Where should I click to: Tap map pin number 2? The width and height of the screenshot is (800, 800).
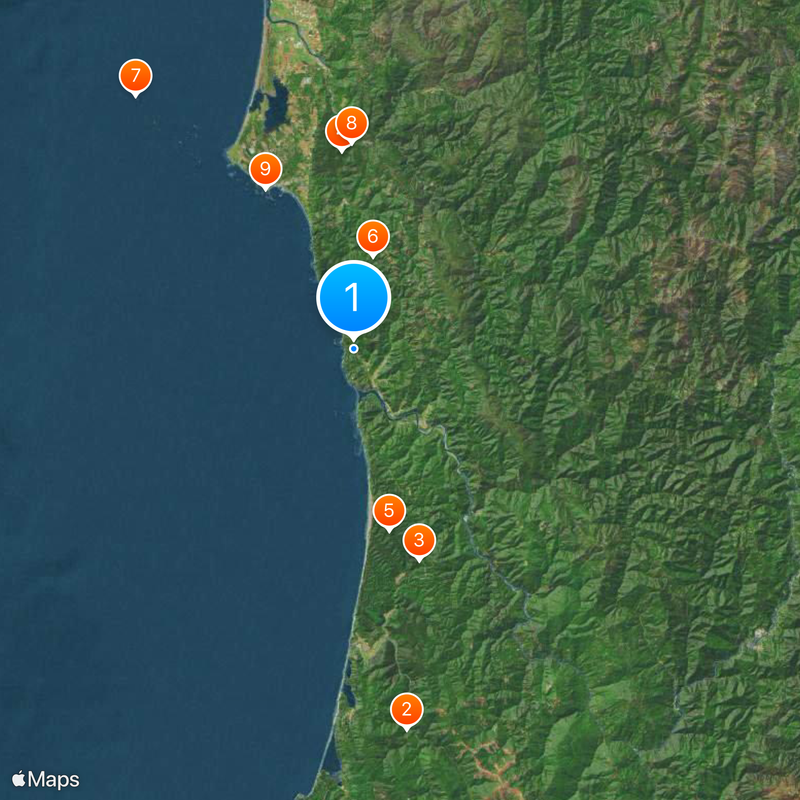coord(406,710)
